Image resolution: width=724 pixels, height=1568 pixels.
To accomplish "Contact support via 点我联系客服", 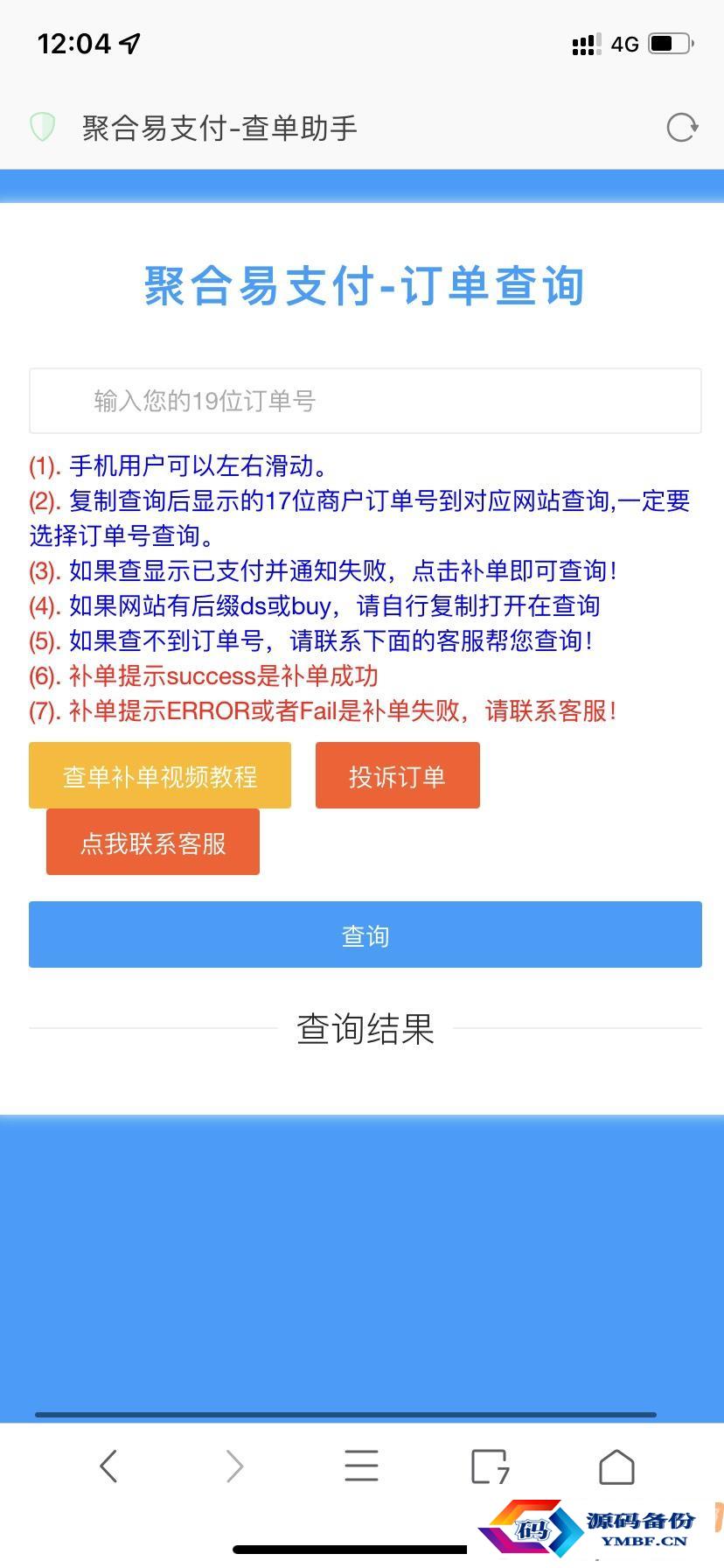I will (x=153, y=842).
